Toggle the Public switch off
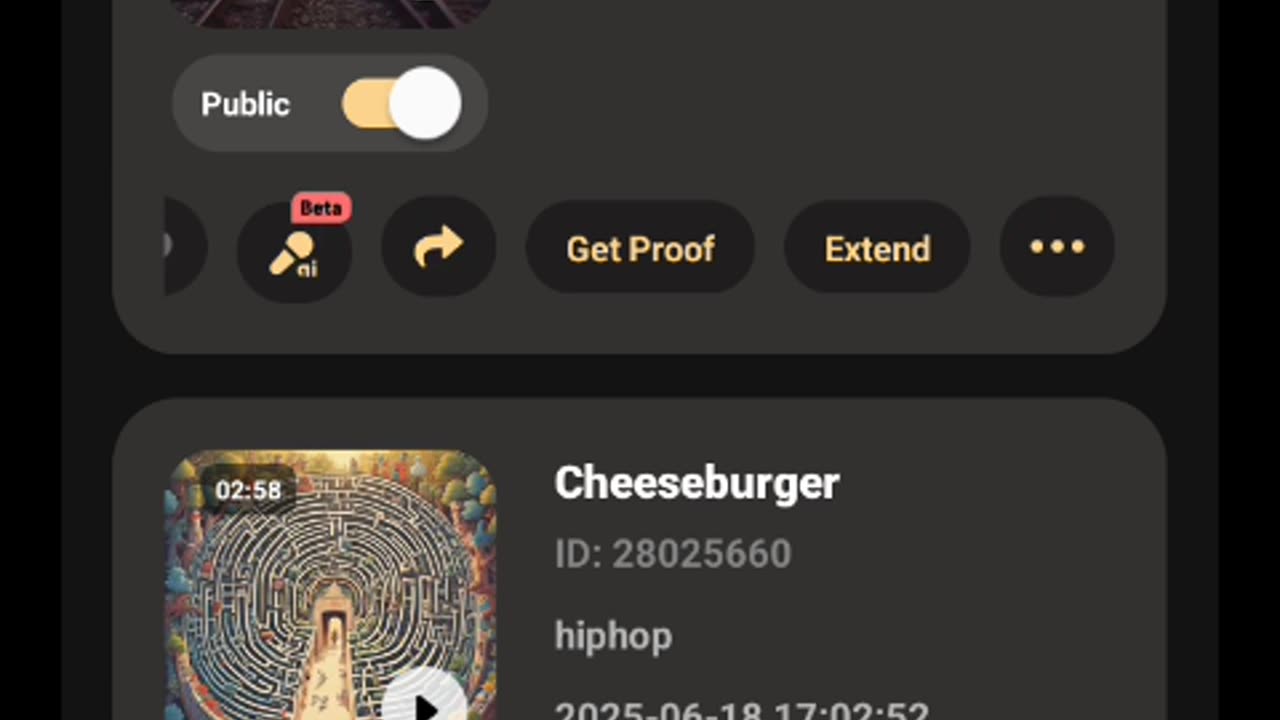This screenshot has height=720, width=1280. [x=401, y=104]
